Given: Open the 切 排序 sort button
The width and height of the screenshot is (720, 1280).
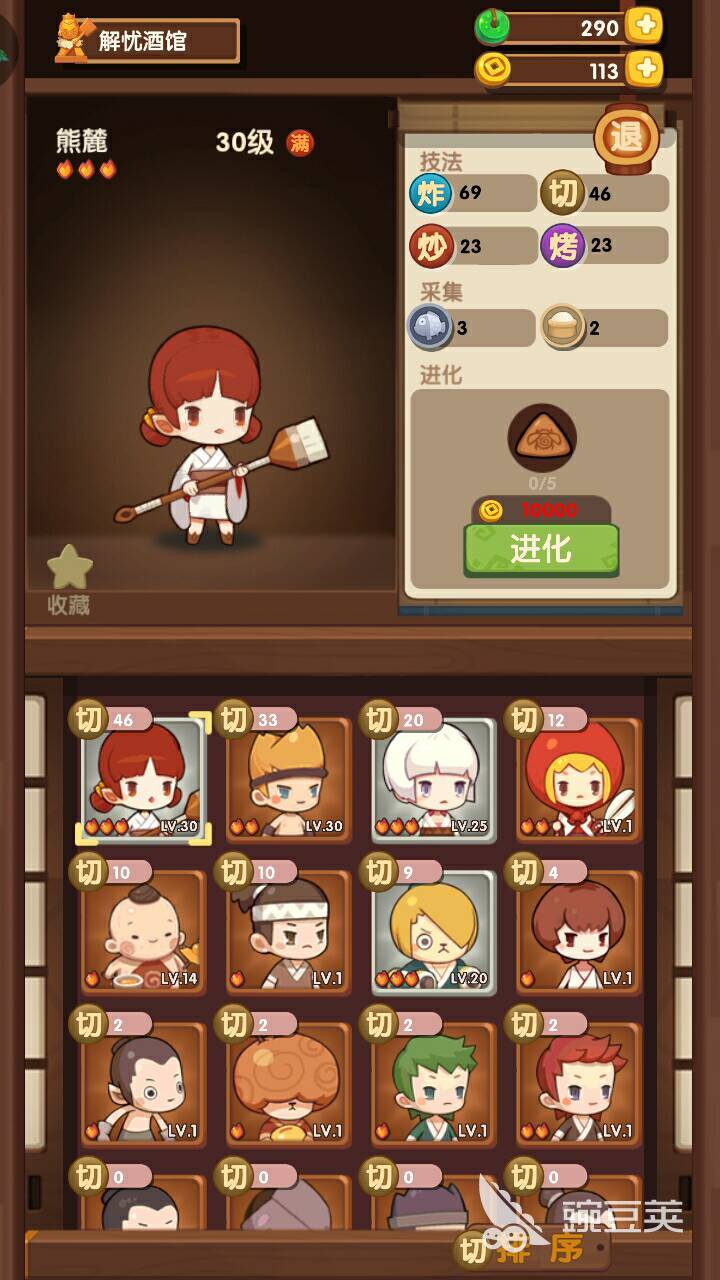Looking at the screenshot, I should click(x=533, y=1247).
